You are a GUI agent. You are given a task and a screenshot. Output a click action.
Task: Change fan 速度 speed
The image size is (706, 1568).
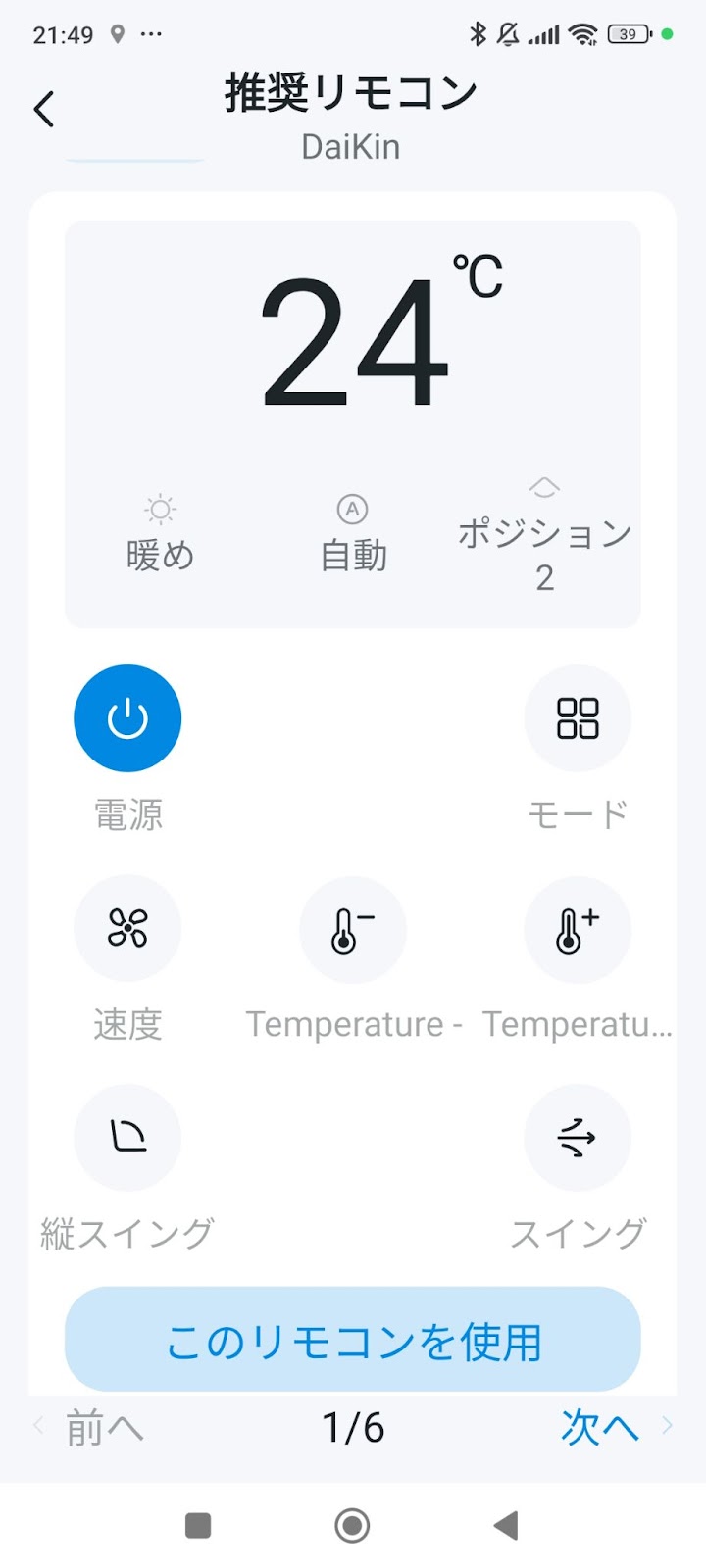pos(127,928)
